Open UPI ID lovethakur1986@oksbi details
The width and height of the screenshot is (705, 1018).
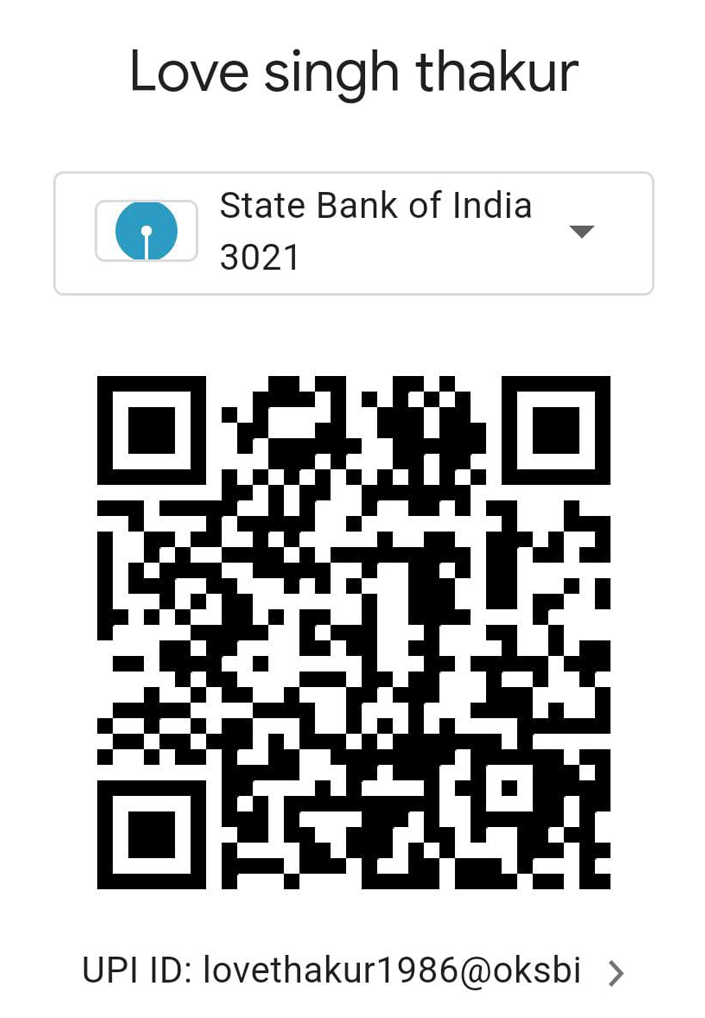[x=616, y=972]
